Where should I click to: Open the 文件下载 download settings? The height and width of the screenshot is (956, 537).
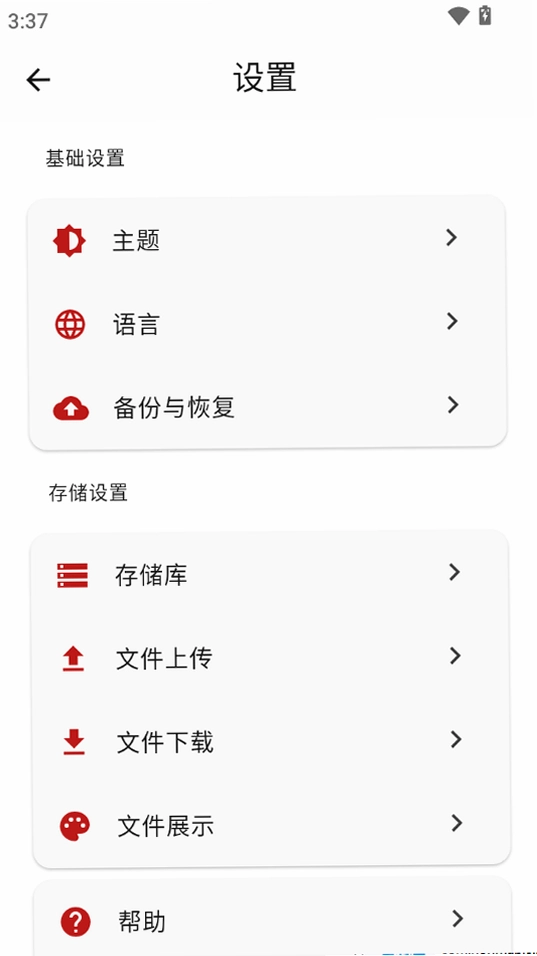pyautogui.click(x=271, y=742)
